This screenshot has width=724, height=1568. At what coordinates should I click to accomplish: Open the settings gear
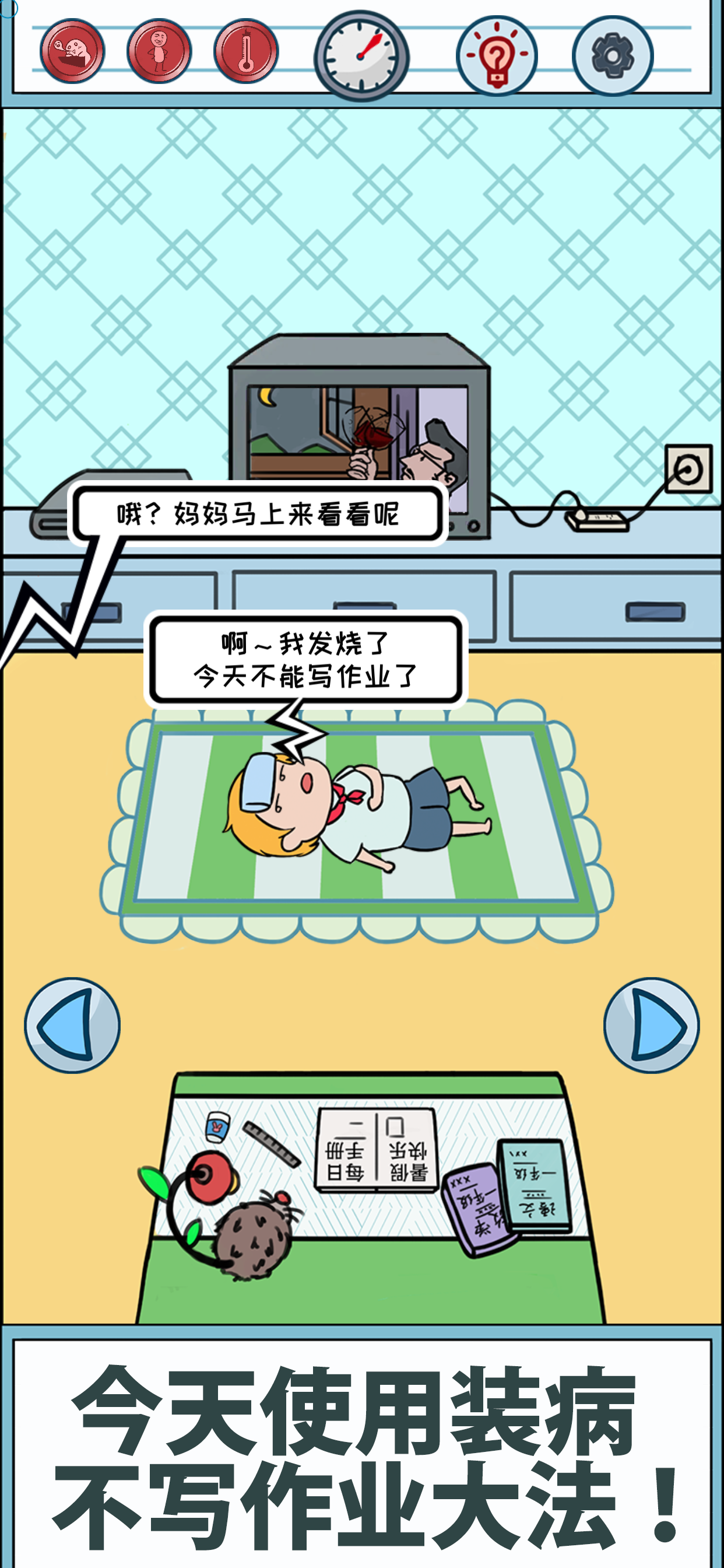click(612, 56)
